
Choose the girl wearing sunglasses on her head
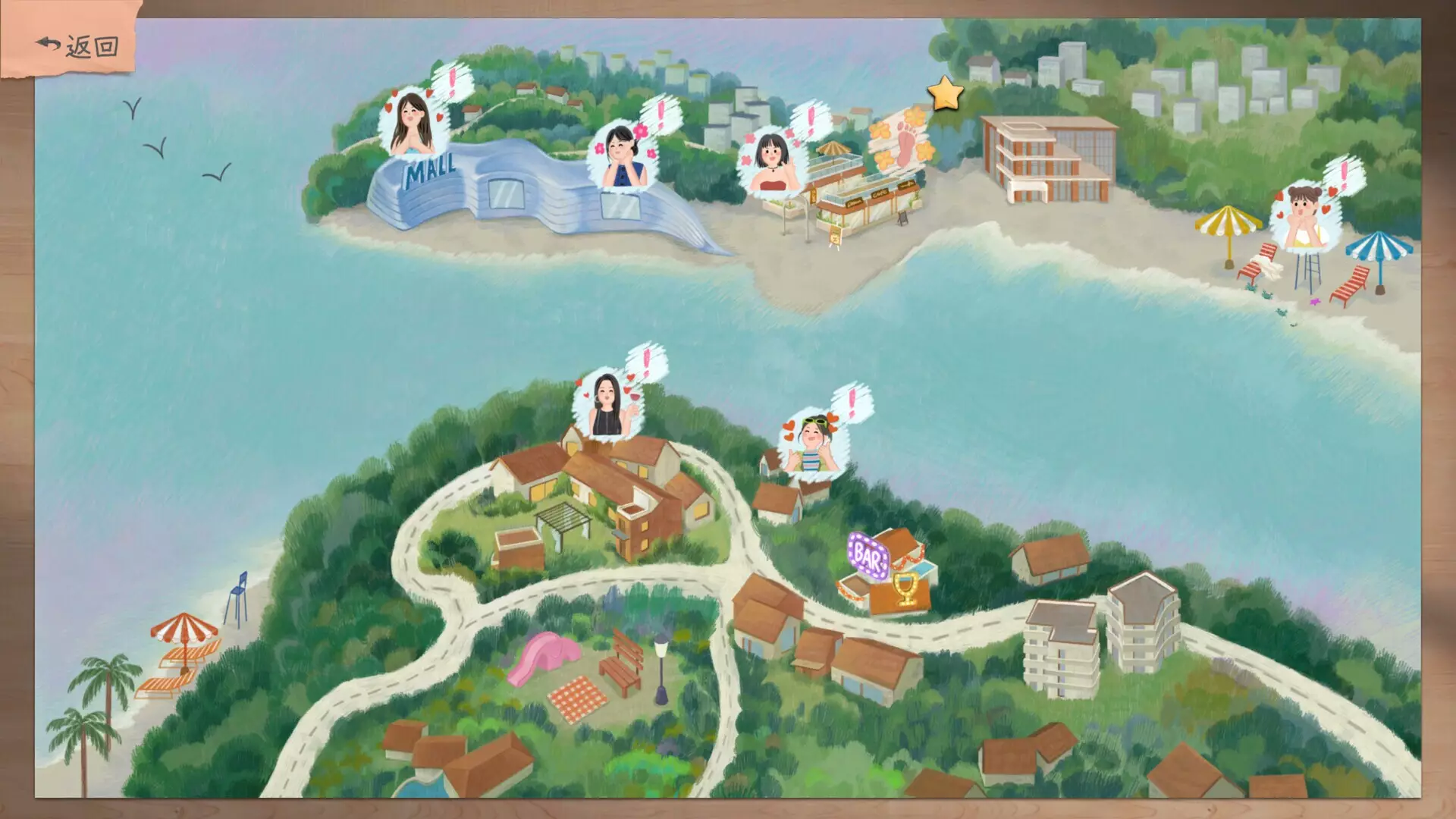811,447
